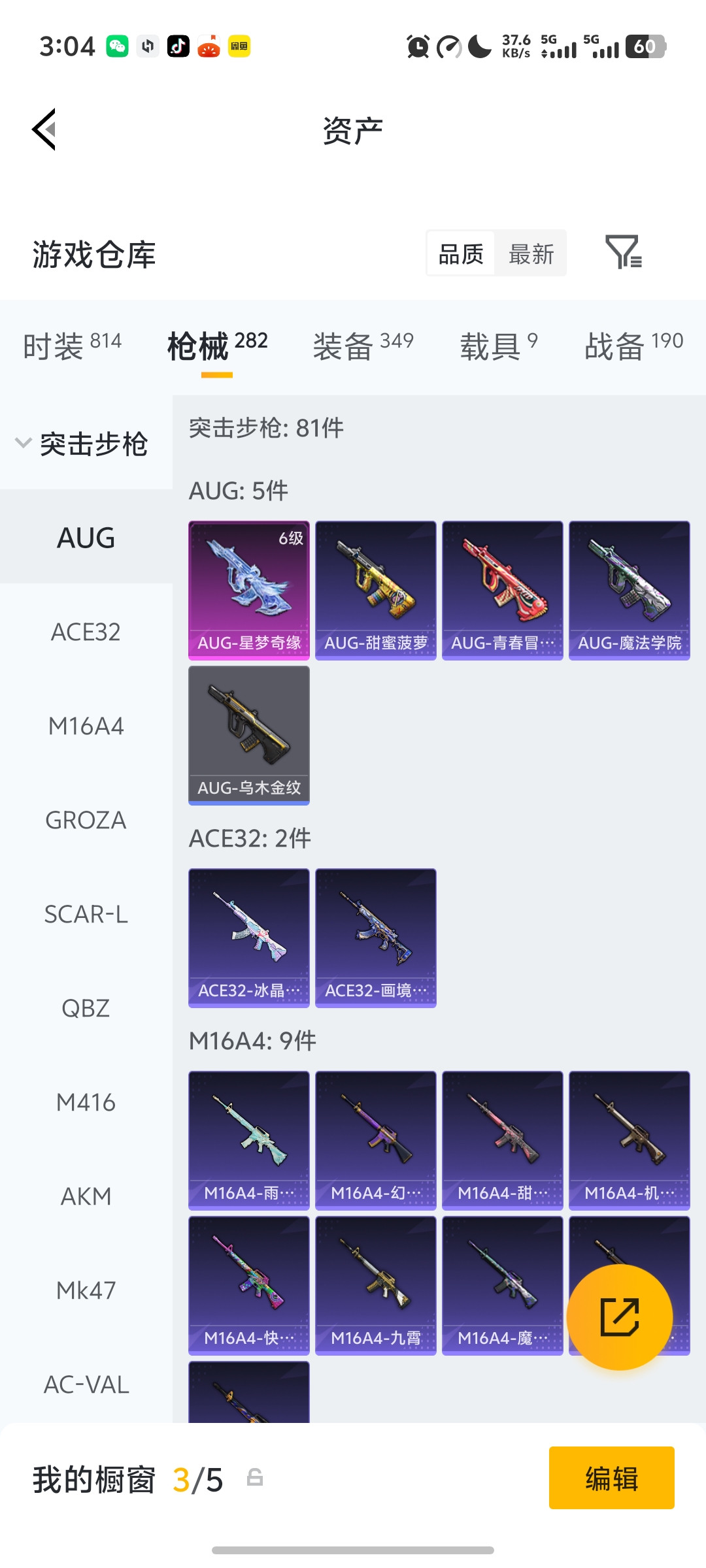706x1568 pixels.
Task: Select M416 in the weapon sidebar
Action: coord(86,1102)
